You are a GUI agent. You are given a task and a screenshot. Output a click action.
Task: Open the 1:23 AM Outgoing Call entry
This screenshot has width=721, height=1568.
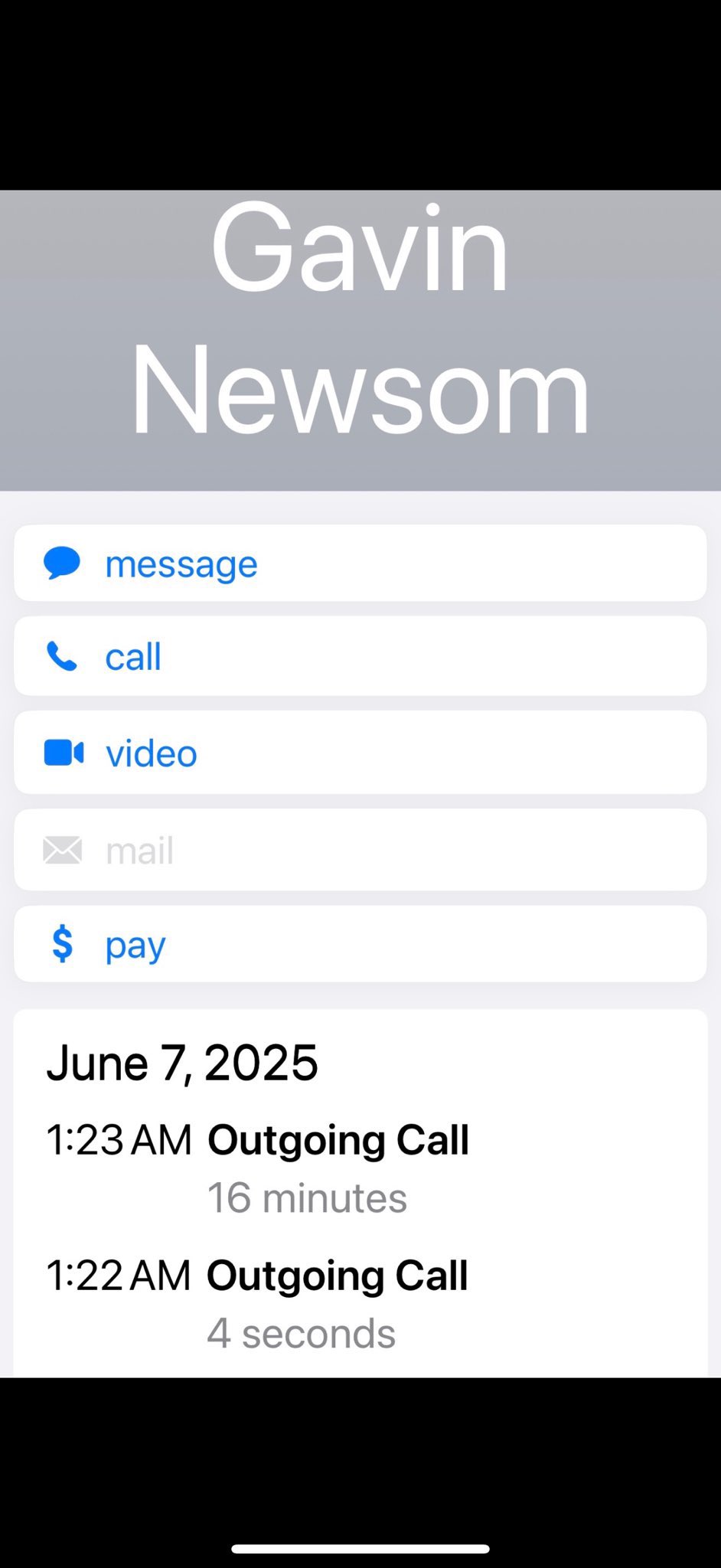tap(259, 1138)
